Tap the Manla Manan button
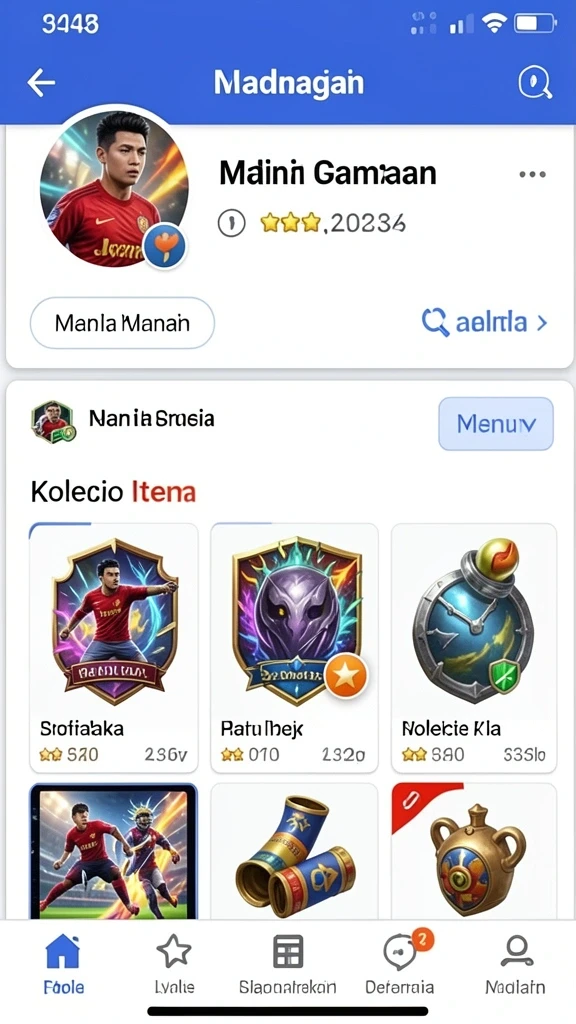The height and width of the screenshot is (1024, 576). (122, 323)
